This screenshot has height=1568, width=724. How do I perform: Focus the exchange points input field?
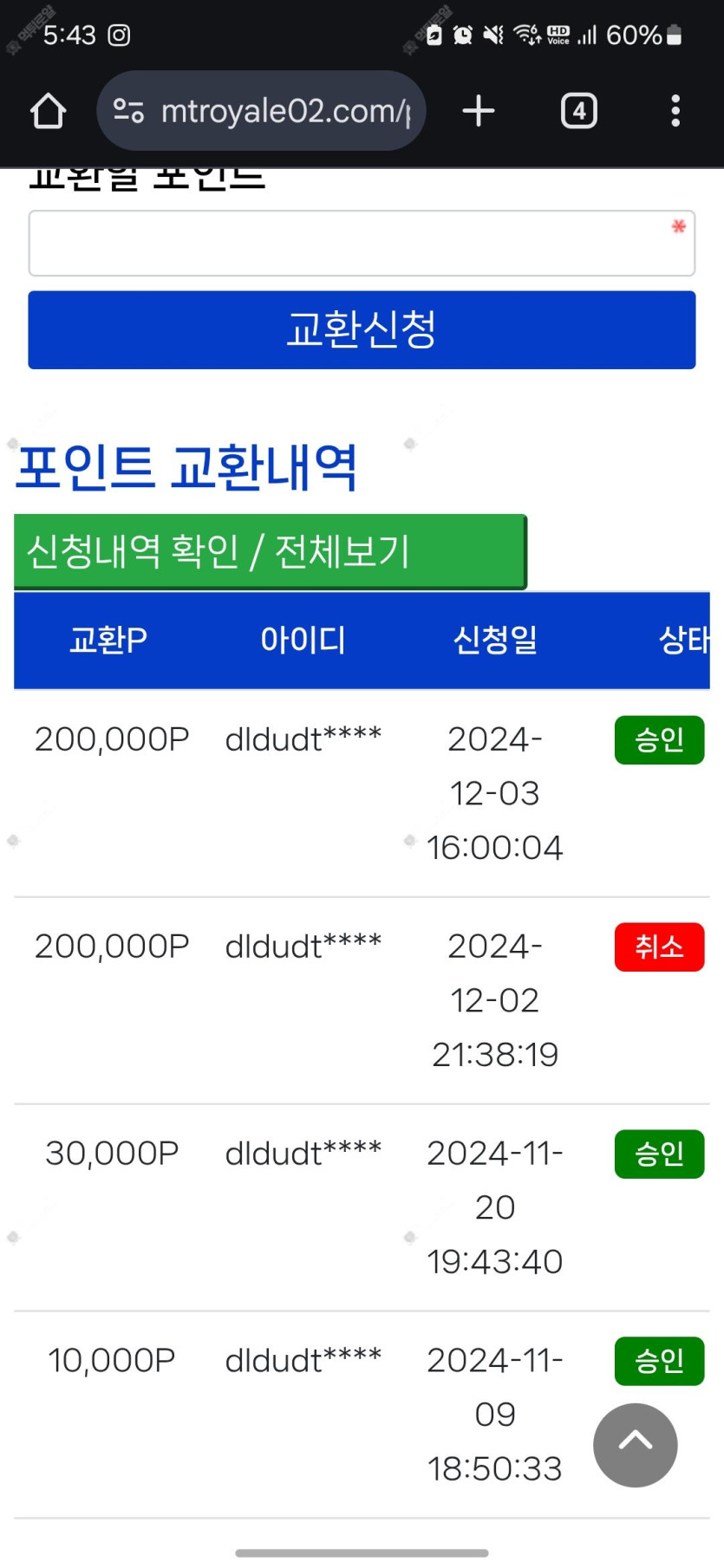[362, 244]
